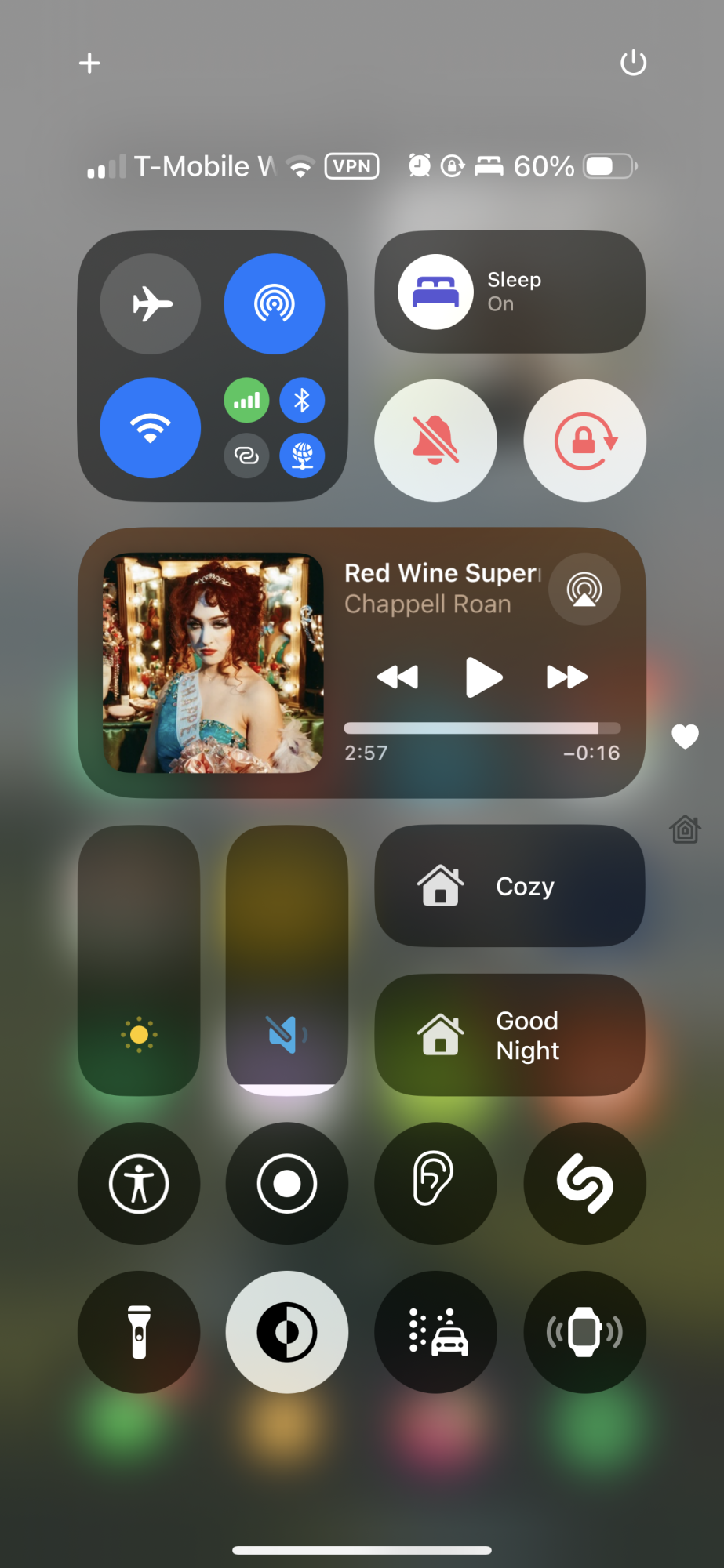Add a control with the plus icon

[89, 63]
